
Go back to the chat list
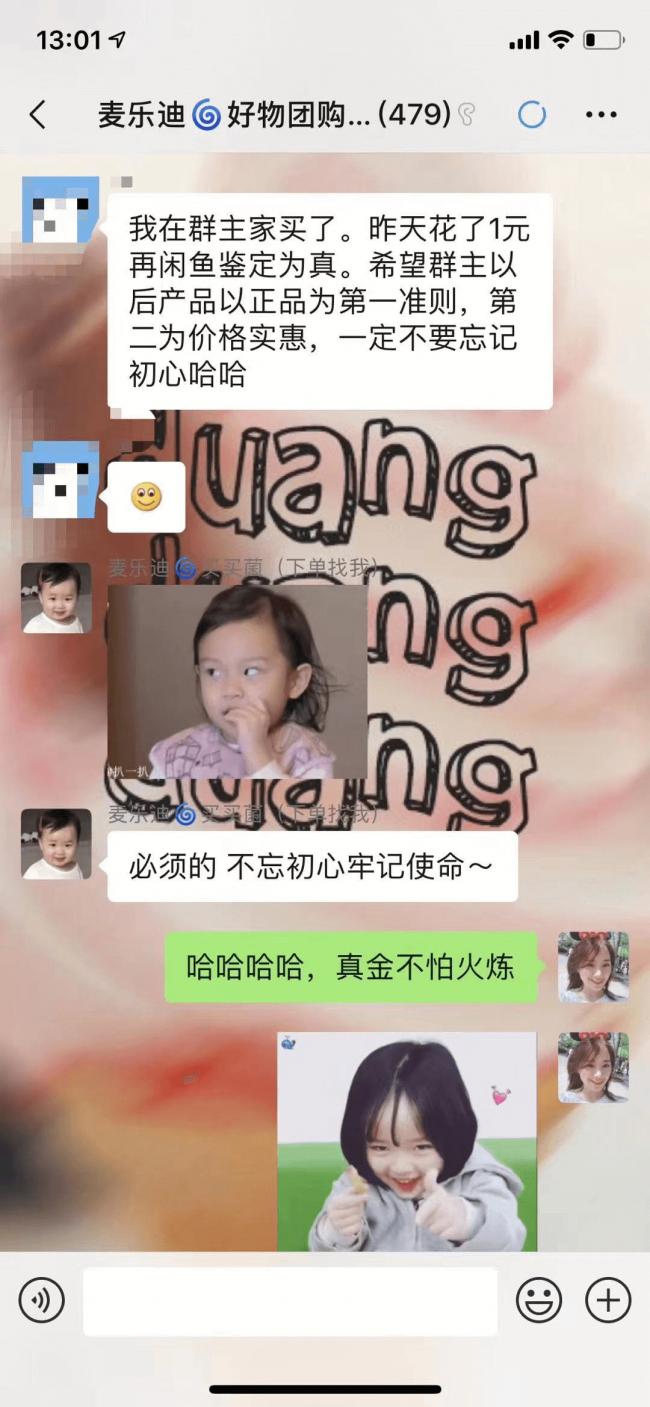(x=37, y=115)
